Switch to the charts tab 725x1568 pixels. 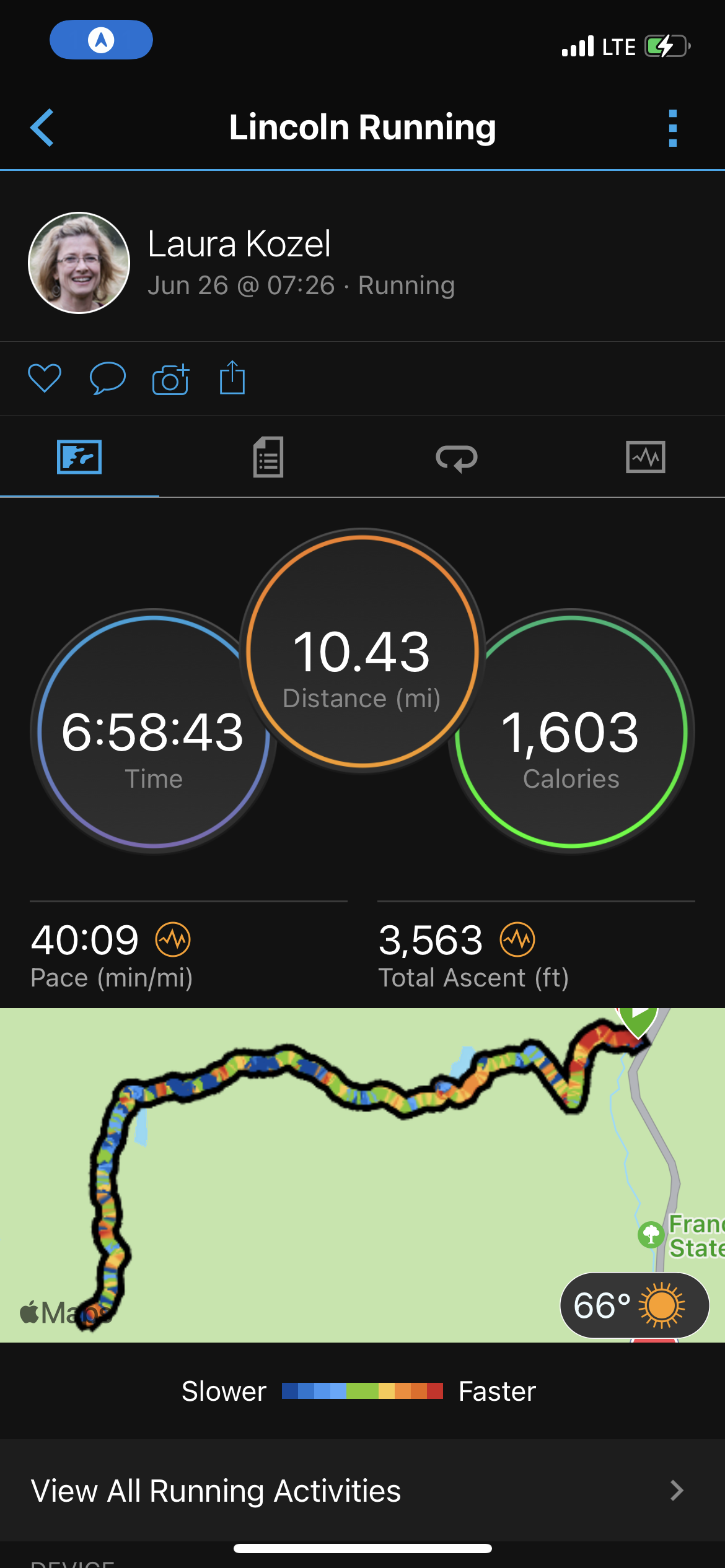tap(646, 457)
